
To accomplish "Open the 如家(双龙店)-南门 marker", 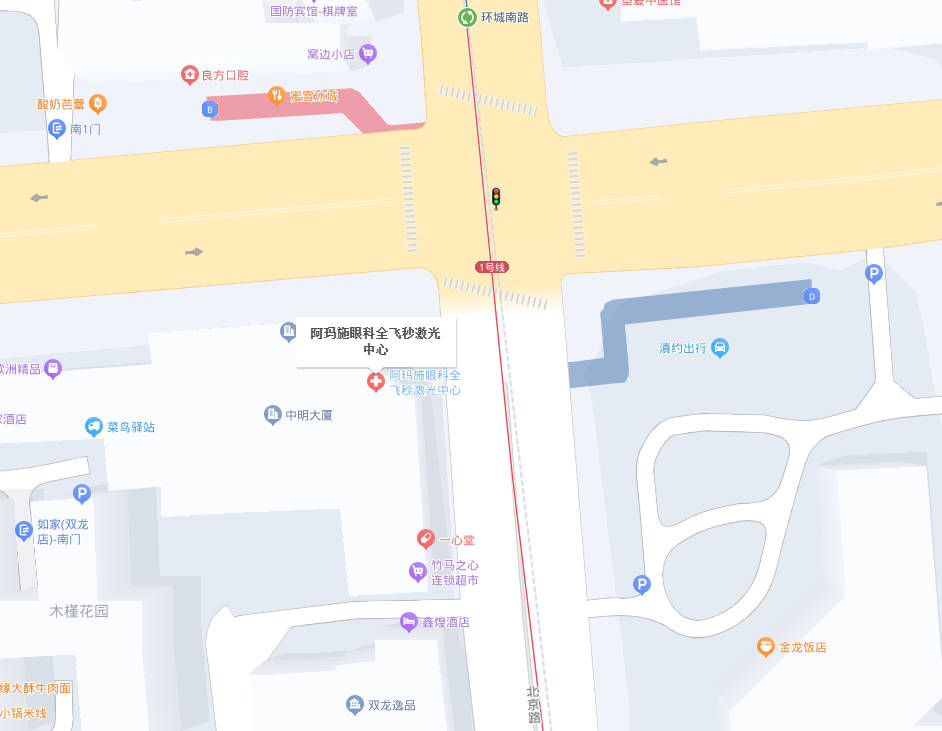I will coord(24,531).
